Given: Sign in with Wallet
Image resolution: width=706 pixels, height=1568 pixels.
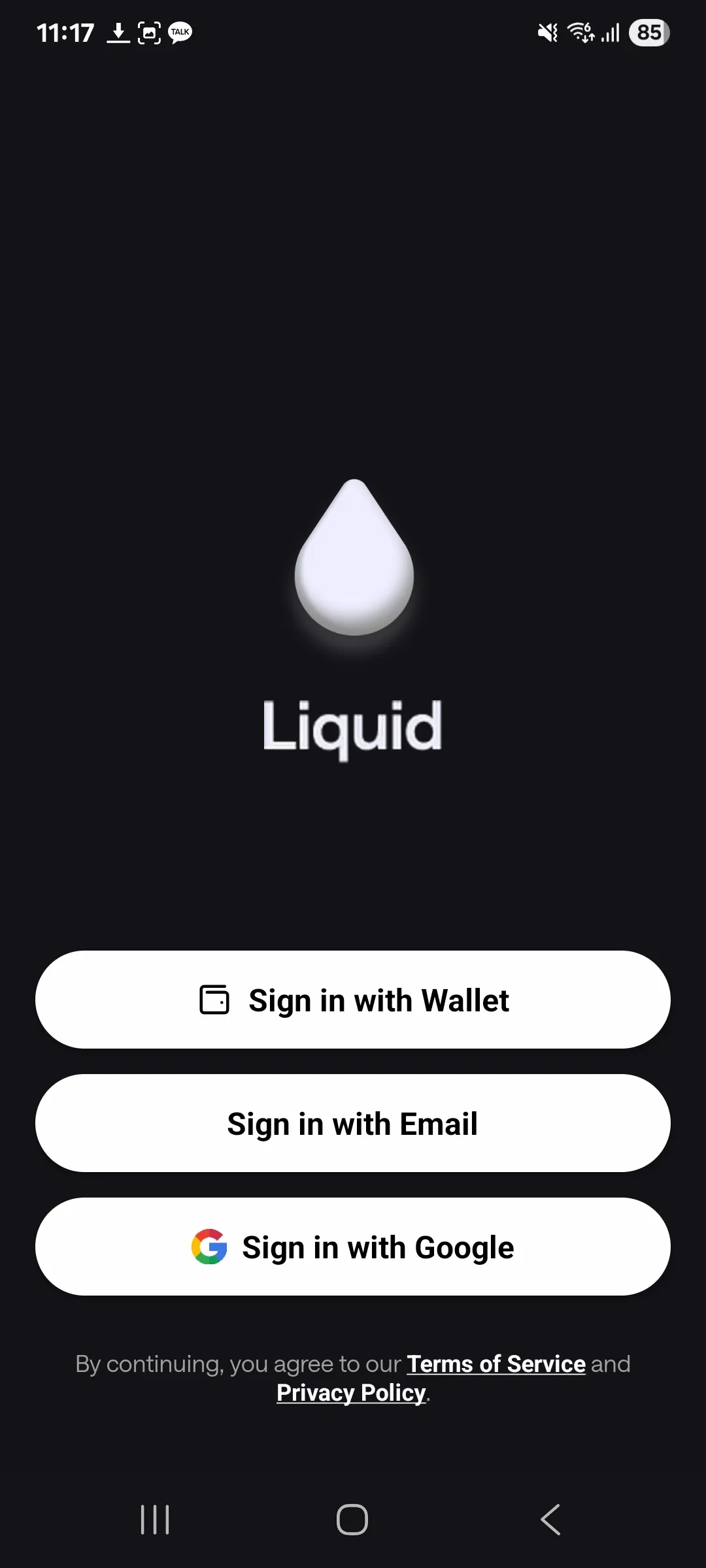Looking at the screenshot, I should coord(353,1000).
